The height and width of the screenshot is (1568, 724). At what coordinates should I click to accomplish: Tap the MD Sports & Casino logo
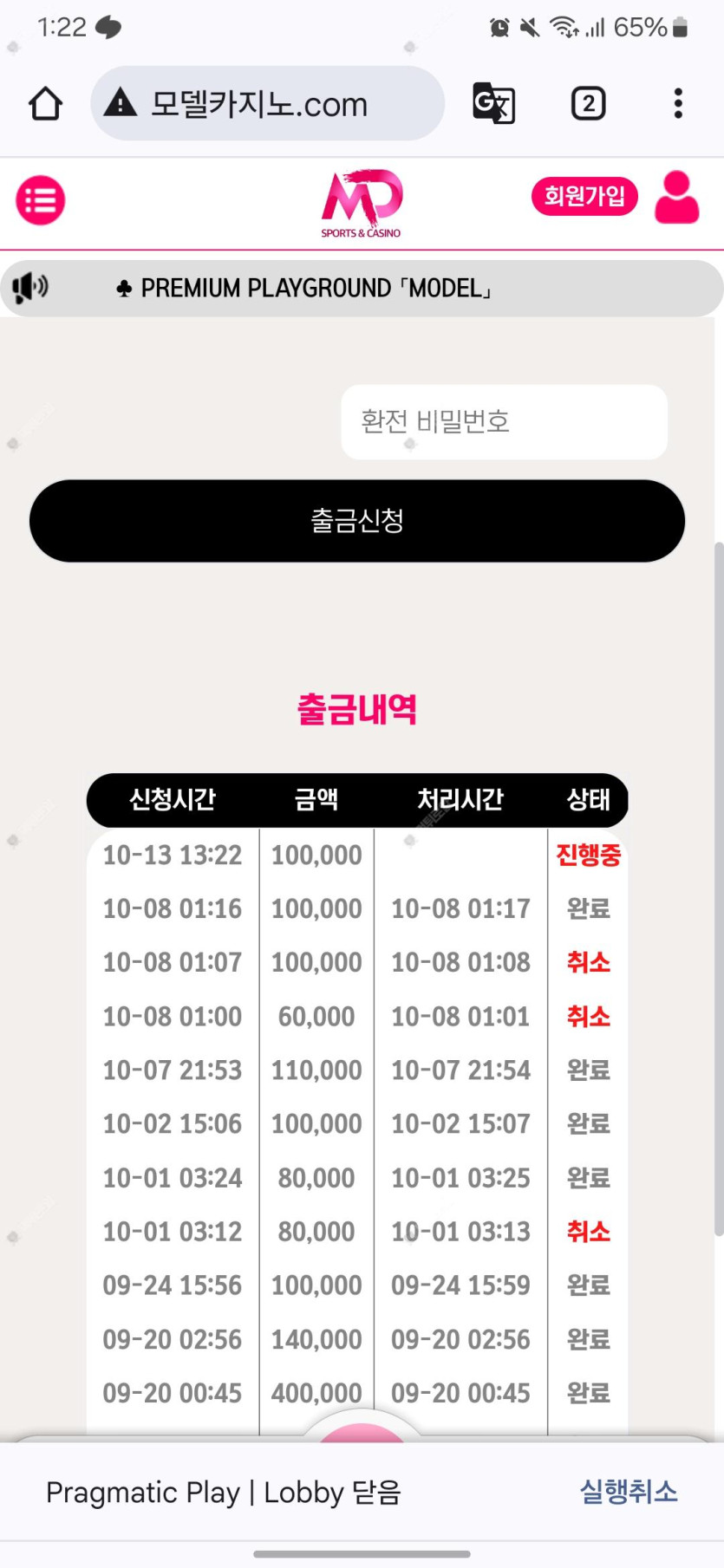(362, 204)
